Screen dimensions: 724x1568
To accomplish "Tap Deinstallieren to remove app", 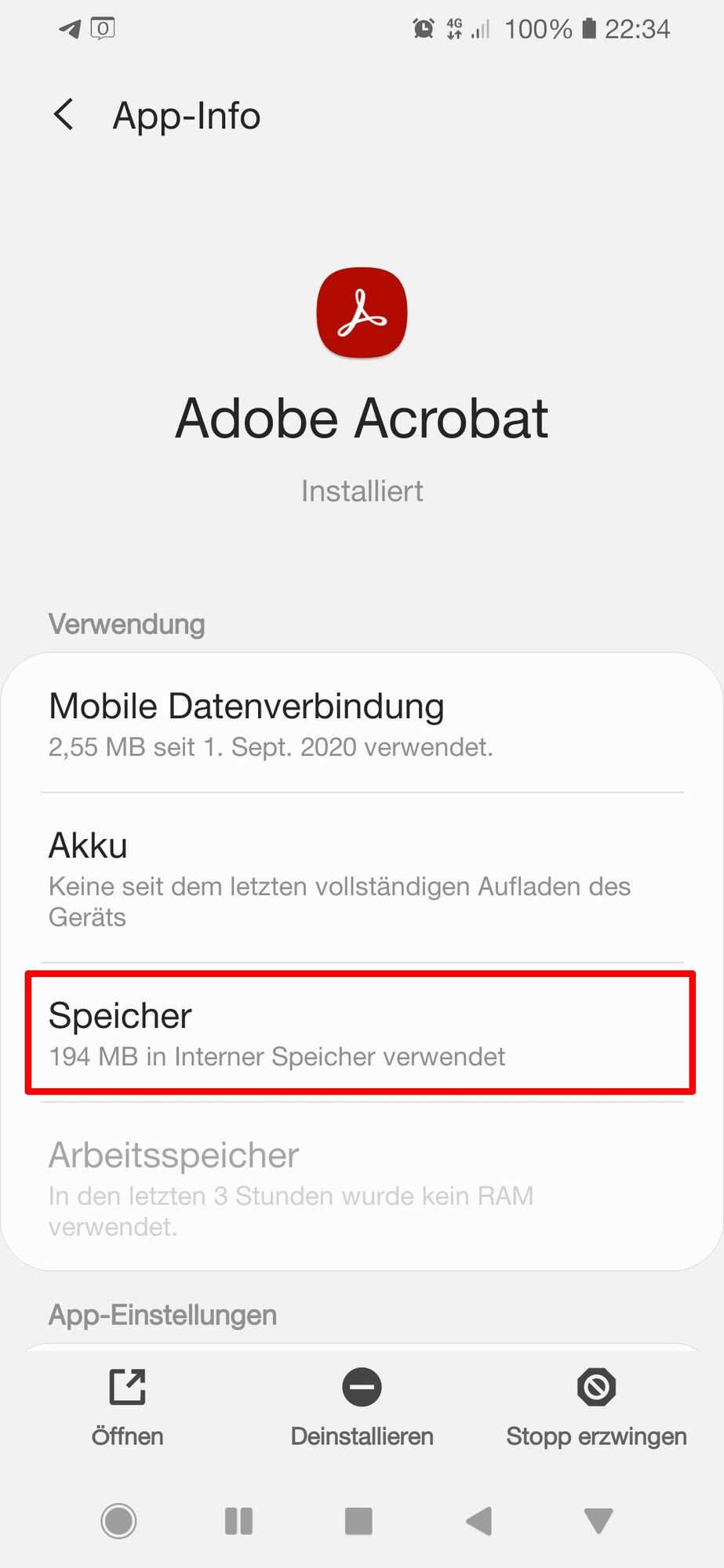I will point(362,1407).
